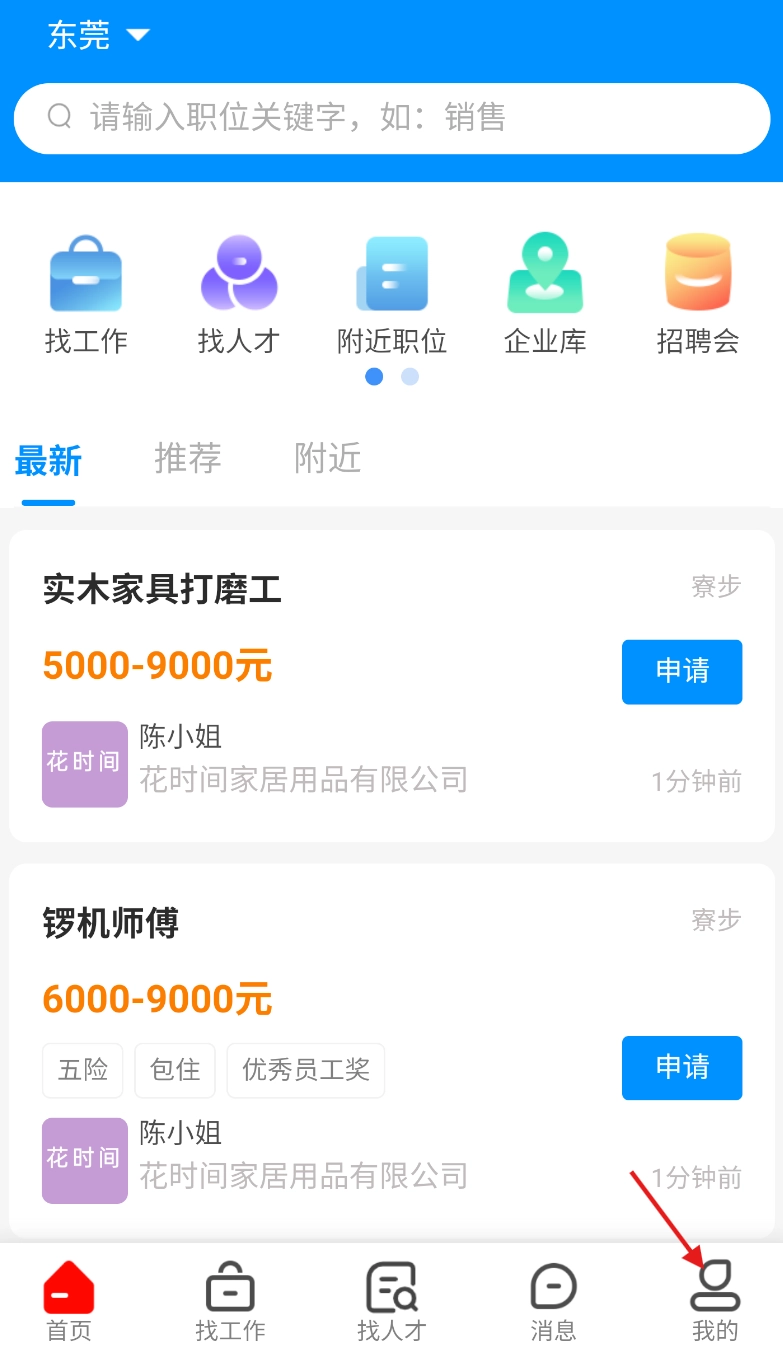Open the 我的 profile tab
783x1357 pixels.
point(714,1300)
